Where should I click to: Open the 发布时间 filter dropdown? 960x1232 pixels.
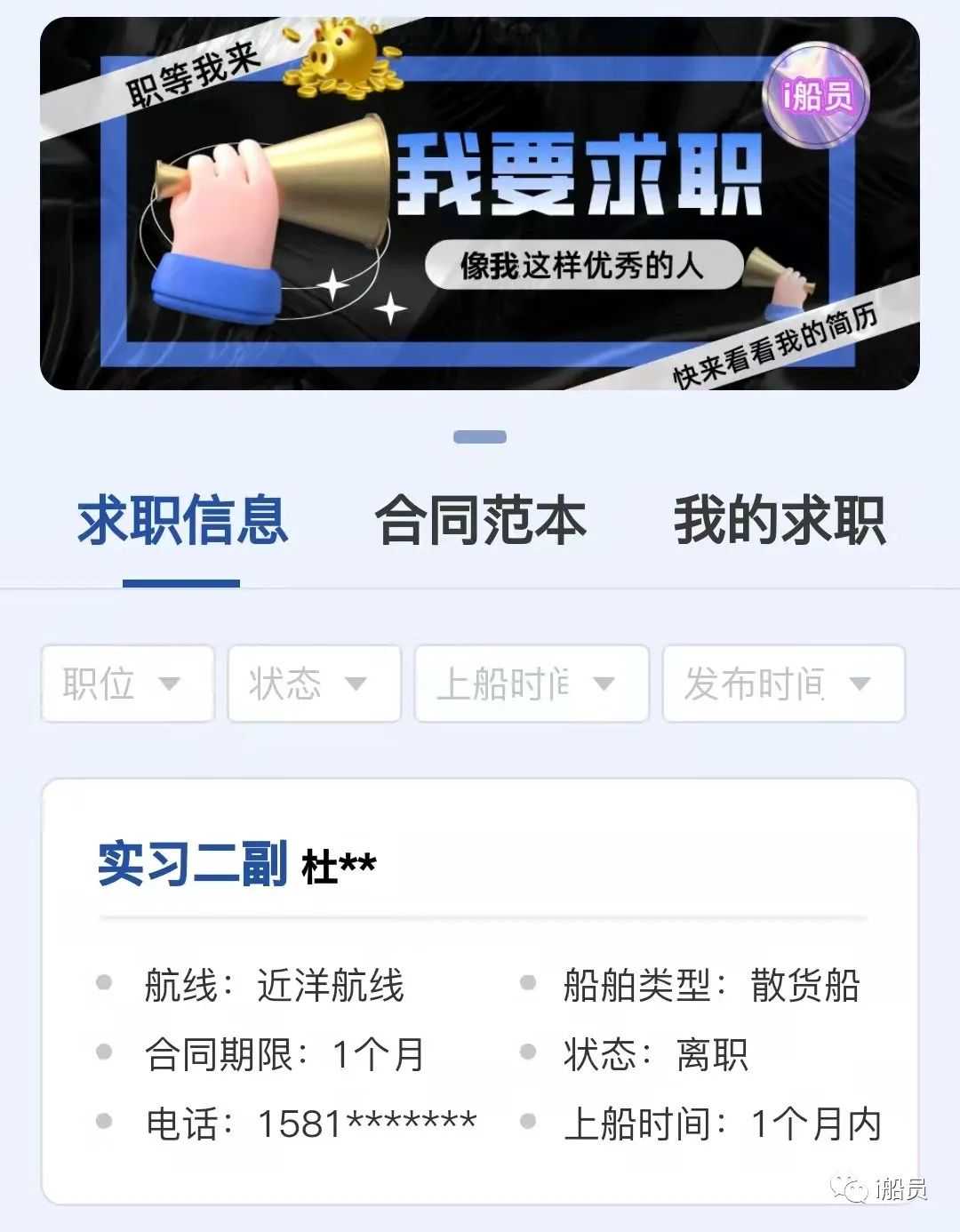783,684
